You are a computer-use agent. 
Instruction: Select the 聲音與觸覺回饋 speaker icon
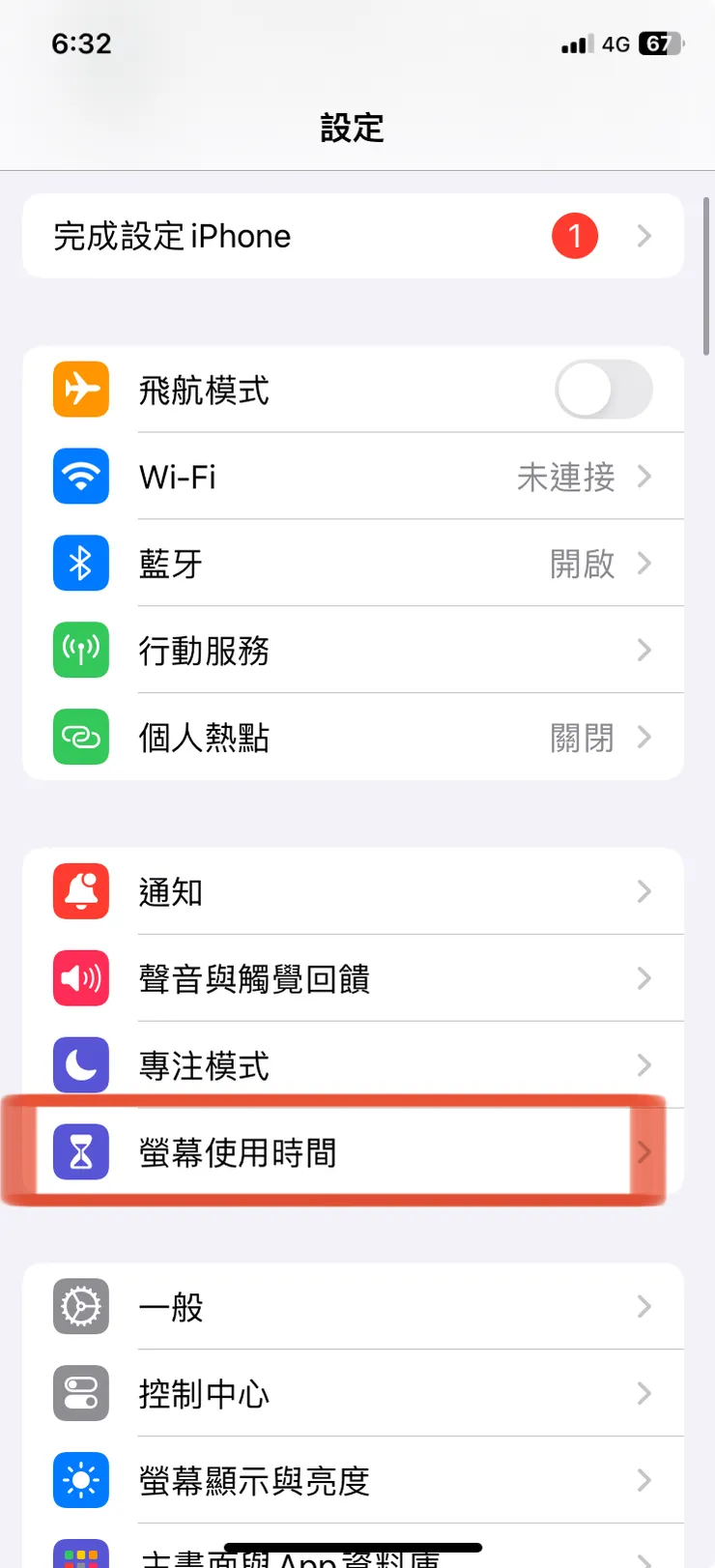coord(80,978)
